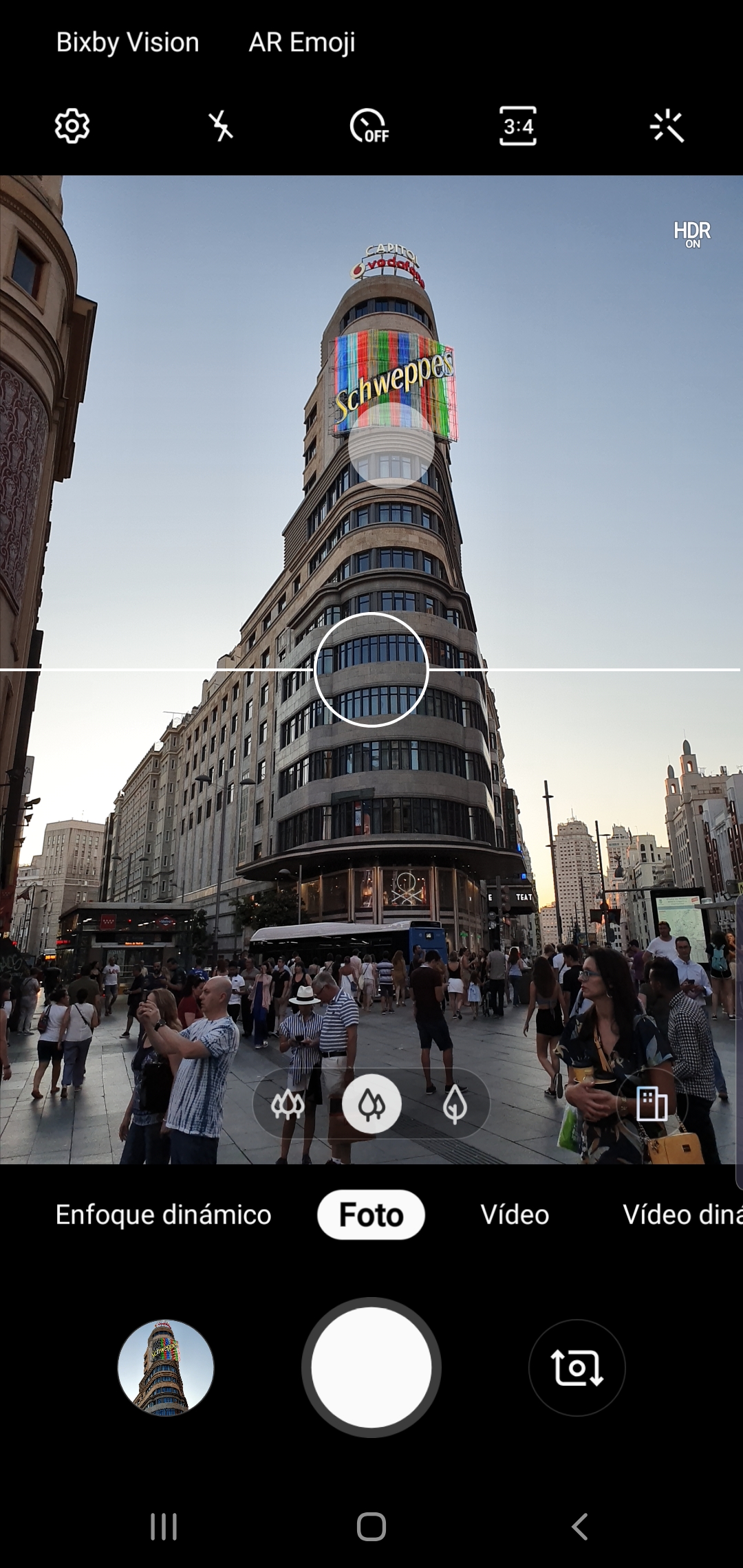Open recent apps from the navigation bar
Viewport: 743px width, 1568px height.
pyautogui.click(x=164, y=1527)
